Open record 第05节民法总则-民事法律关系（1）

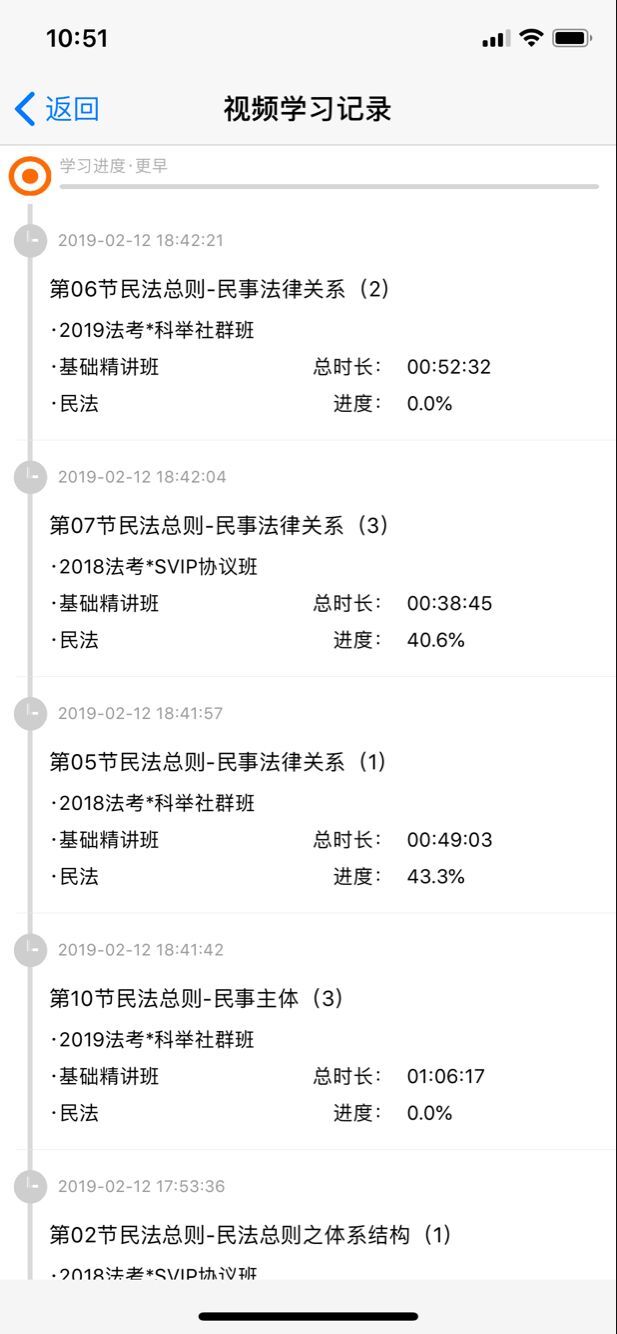coord(218,762)
